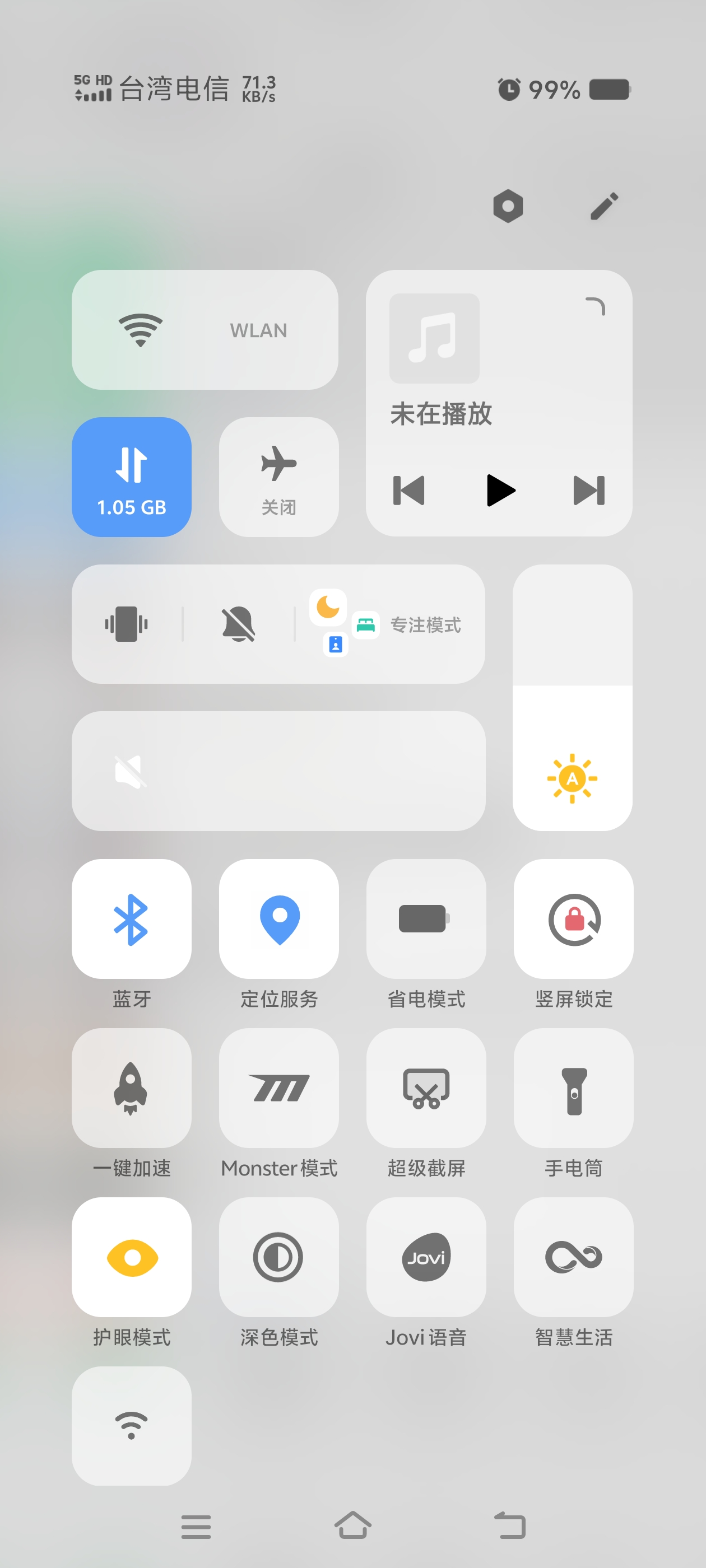The height and width of the screenshot is (1568, 706).
Task: Turn off mobile data (1.05 GB tile)
Action: (x=132, y=477)
